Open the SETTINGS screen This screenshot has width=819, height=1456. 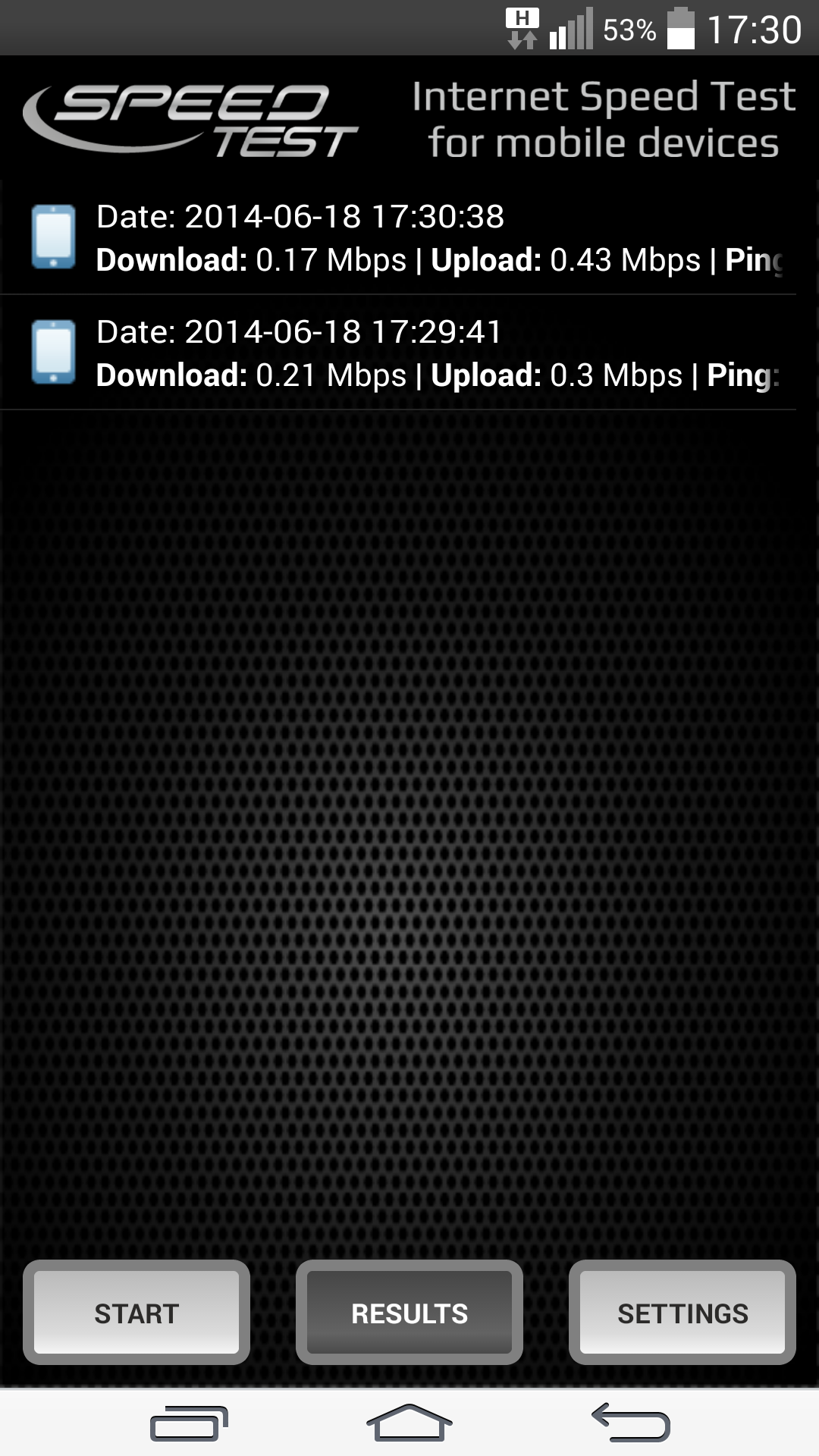(x=681, y=1312)
